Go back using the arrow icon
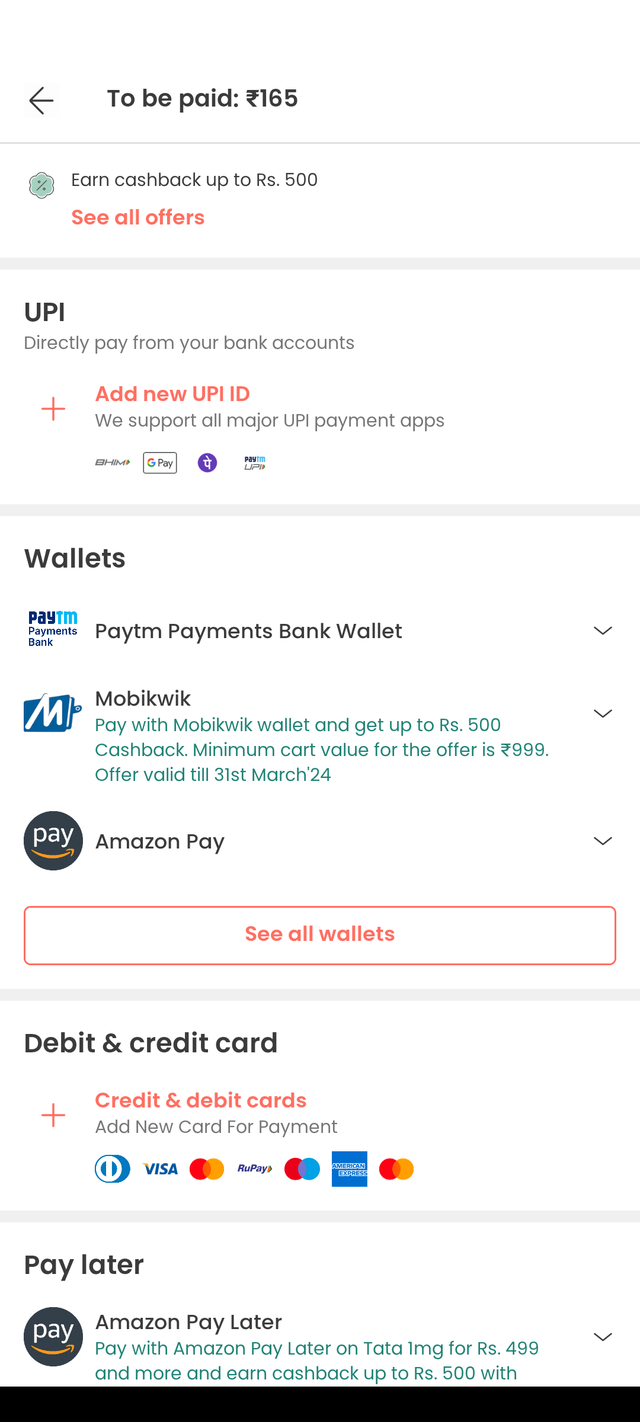Image resolution: width=640 pixels, height=1422 pixels. click(41, 100)
